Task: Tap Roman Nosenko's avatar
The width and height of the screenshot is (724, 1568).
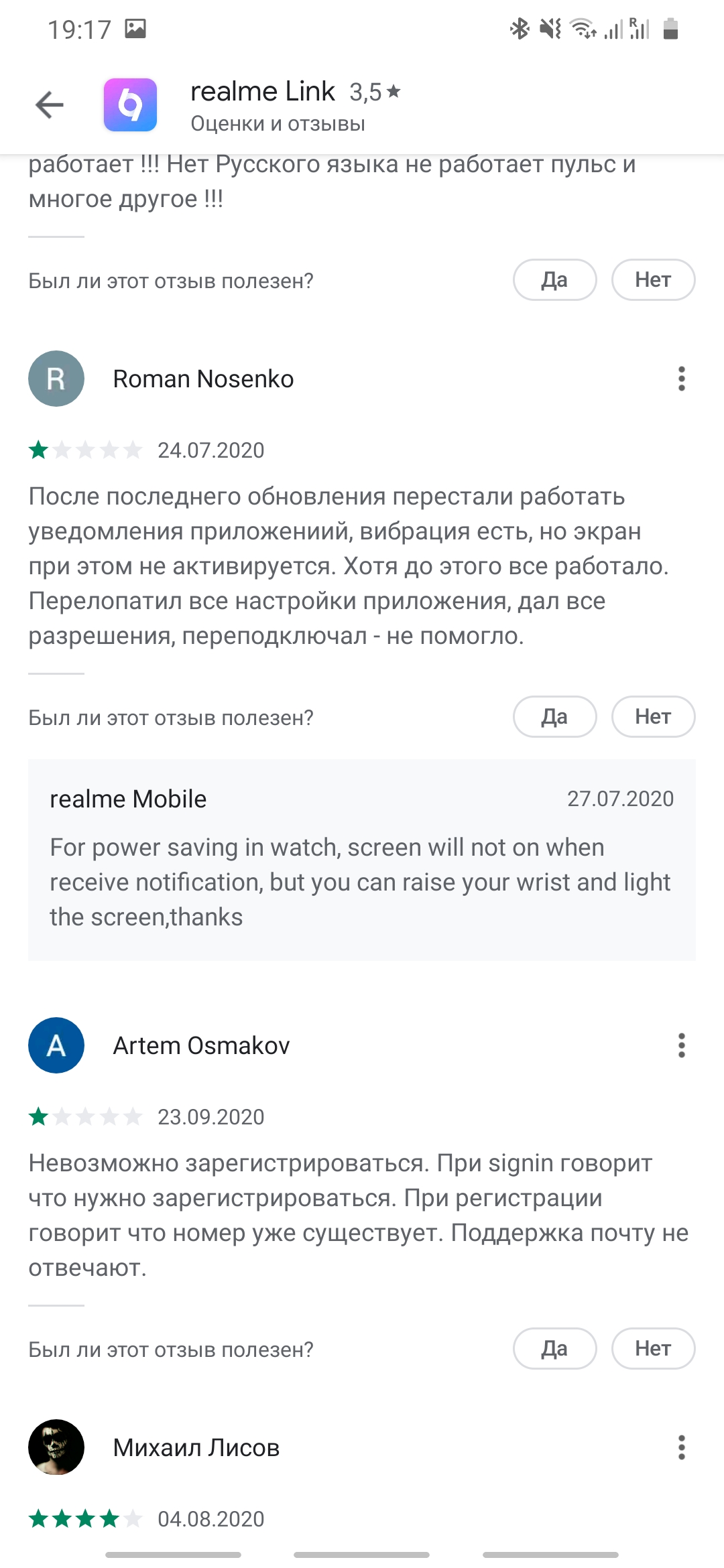Action: (56, 379)
